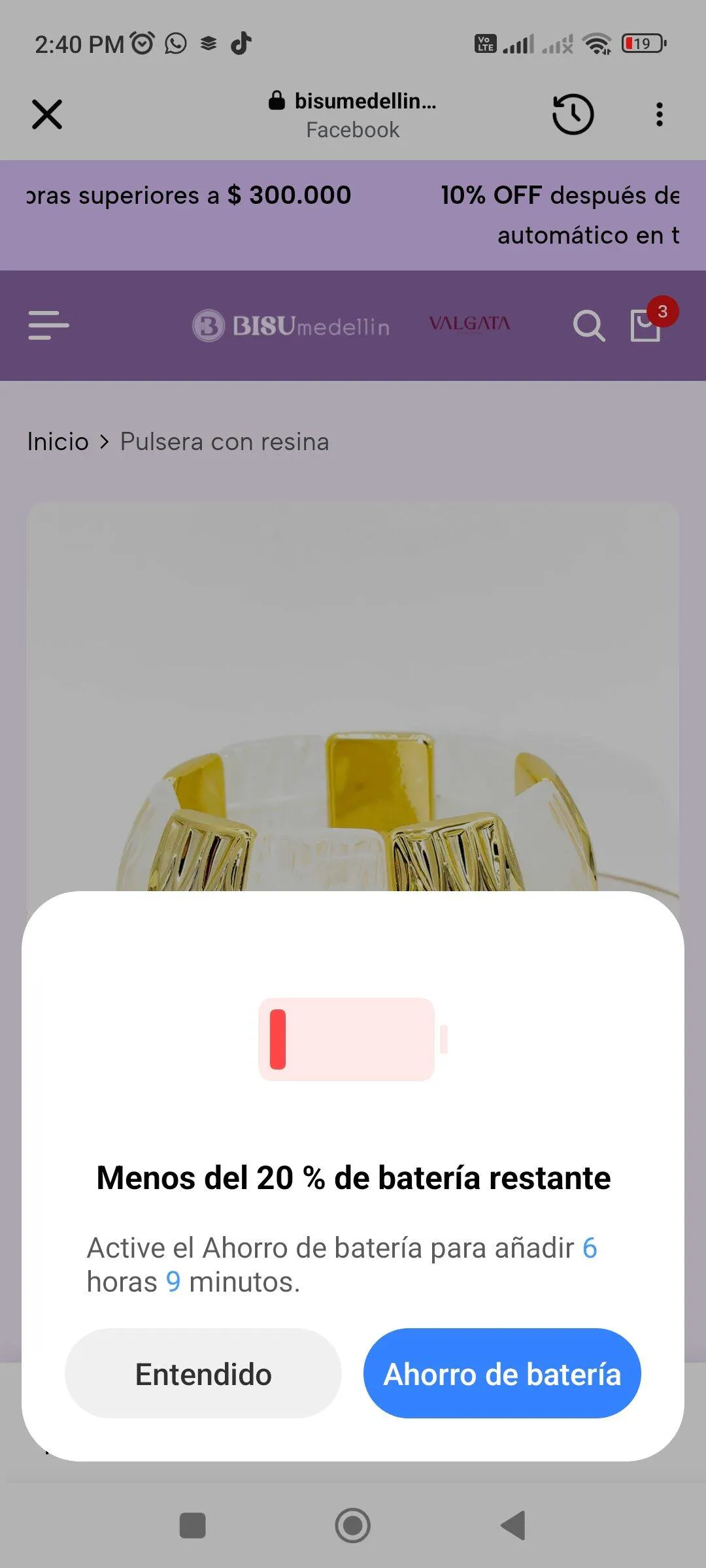Image resolution: width=706 pixels, height=1568 pixels.
Task: Close the in-app browser
Action: tap(47, 114)
